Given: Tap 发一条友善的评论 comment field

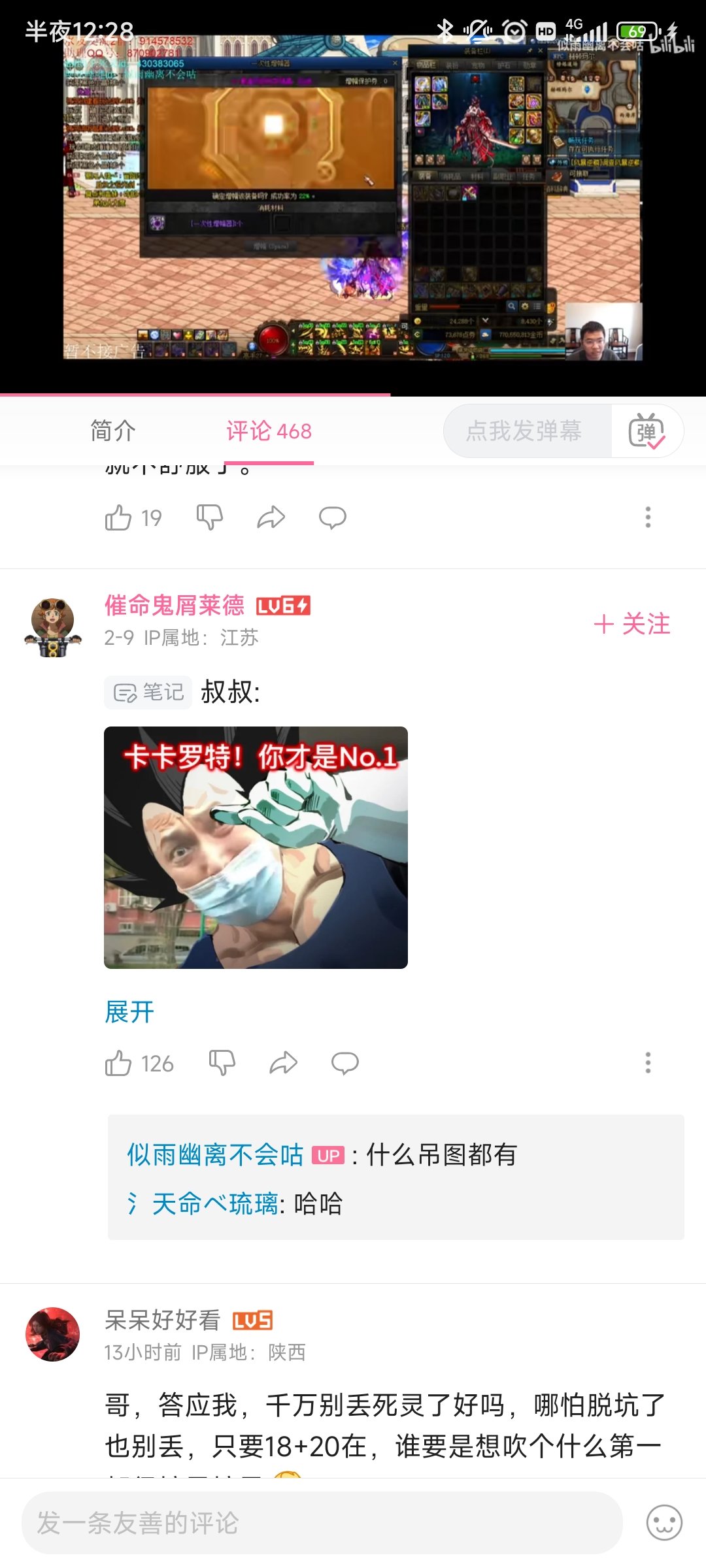Looking at the screenshot, I should [322, 1523].
